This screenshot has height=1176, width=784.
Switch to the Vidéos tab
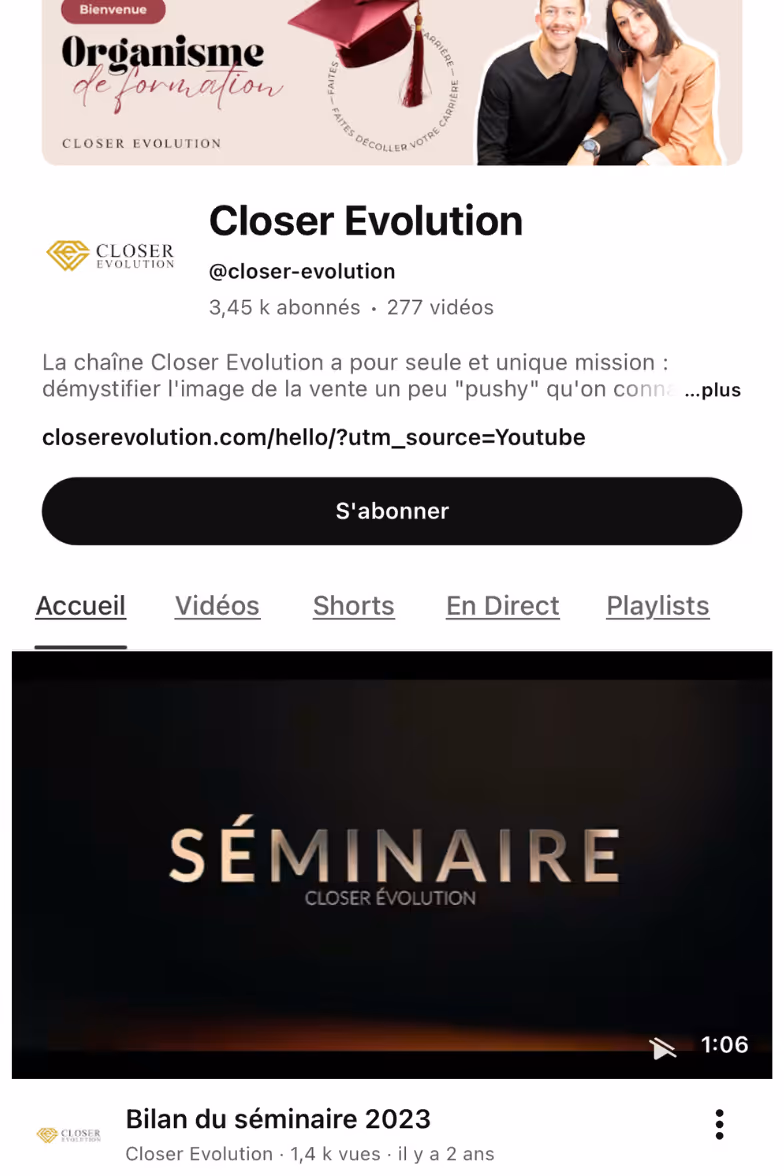pos(217,606)
